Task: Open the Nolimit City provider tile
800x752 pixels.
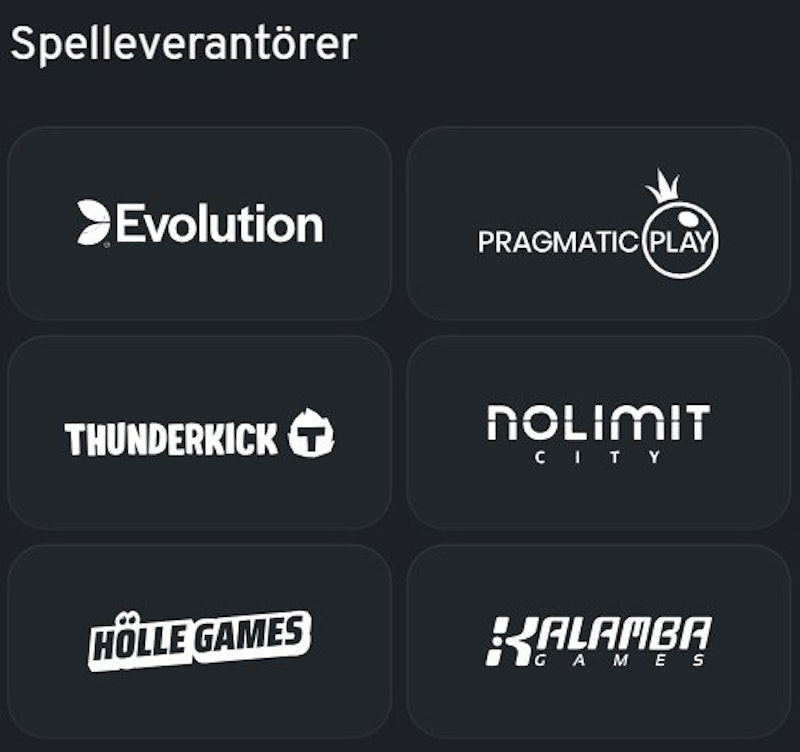Action: click(598, 432)
